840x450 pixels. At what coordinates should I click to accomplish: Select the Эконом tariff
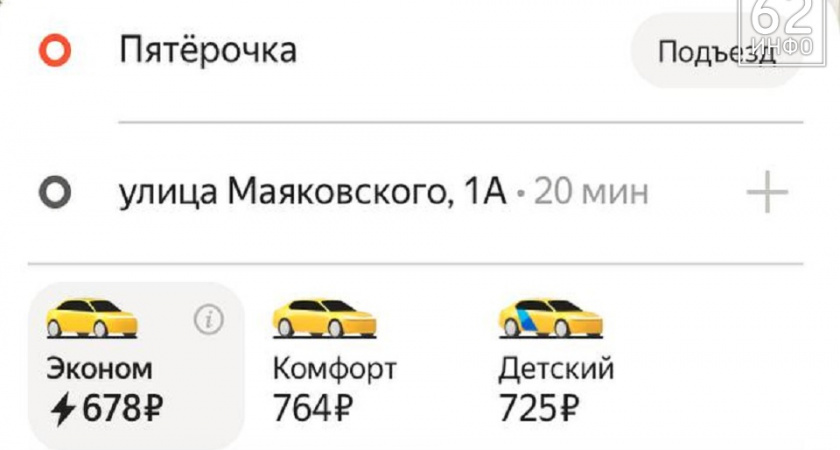136,364
